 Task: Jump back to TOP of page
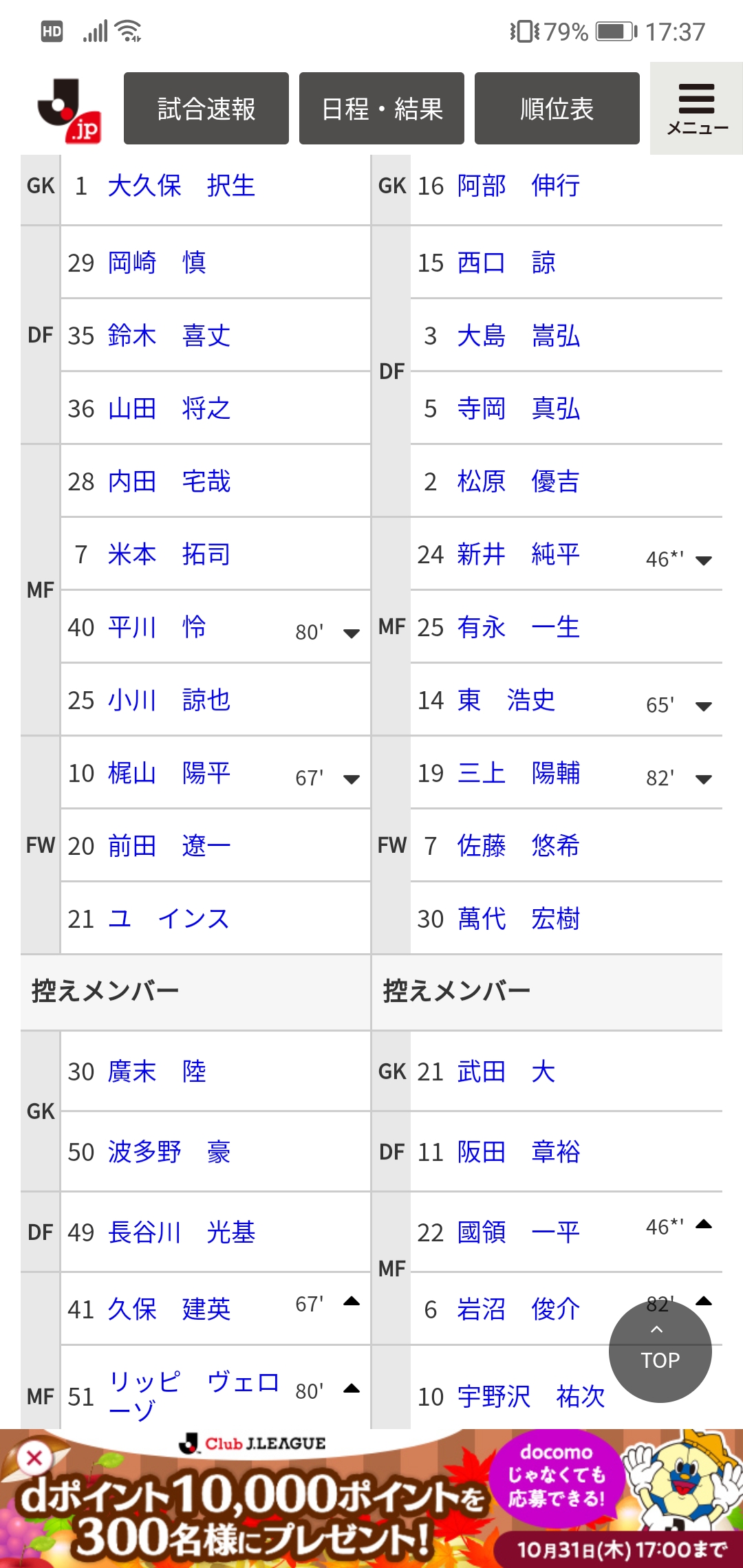click(660, 1351)
